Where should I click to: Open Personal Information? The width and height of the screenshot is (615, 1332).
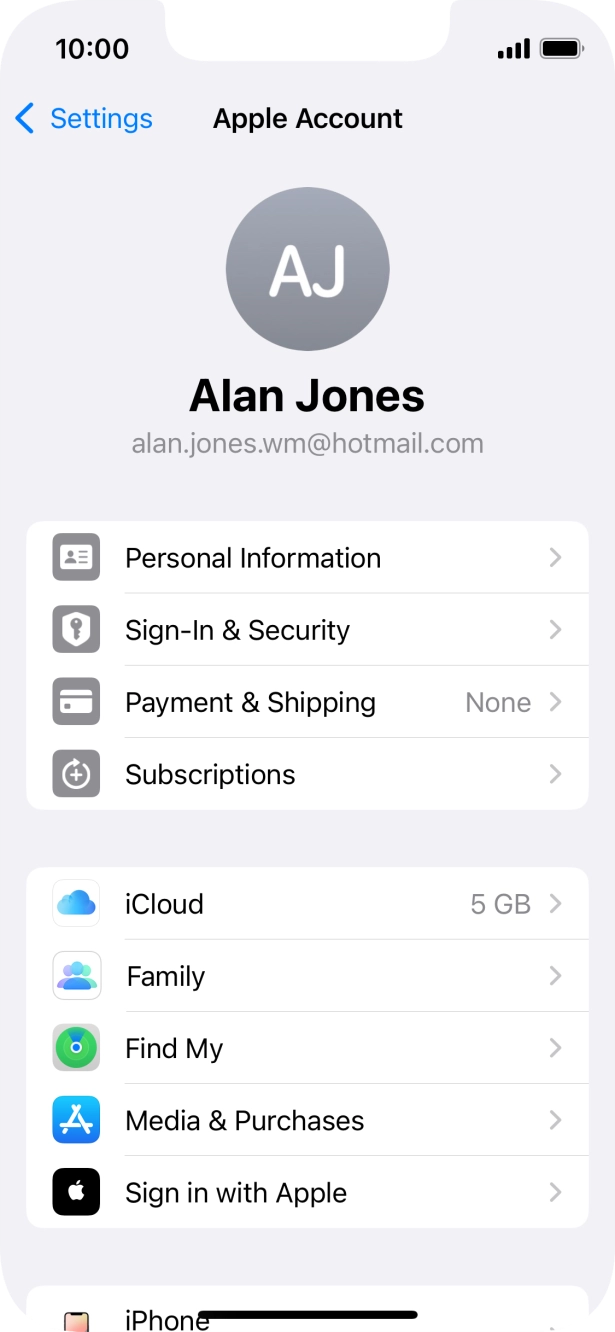[x=307, y=558]
